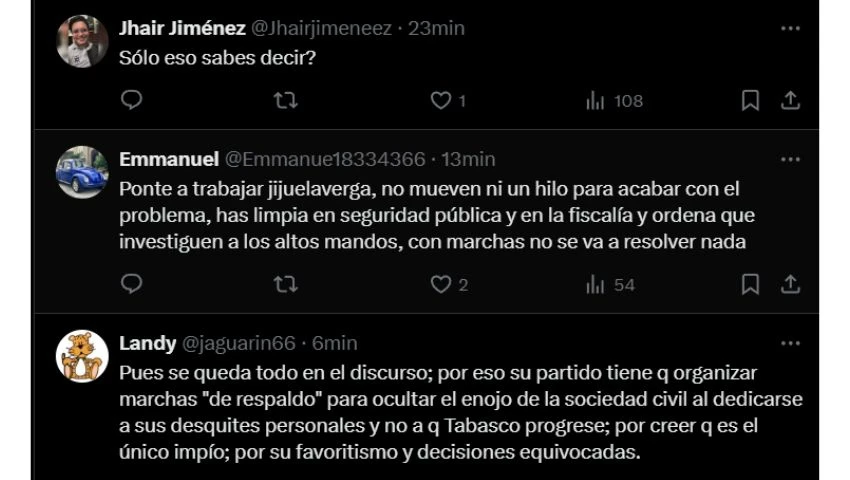Open Jhair Jiménez's profile picture
The width and height of the screenshot is (850, 480).
[x=82, y=42]
